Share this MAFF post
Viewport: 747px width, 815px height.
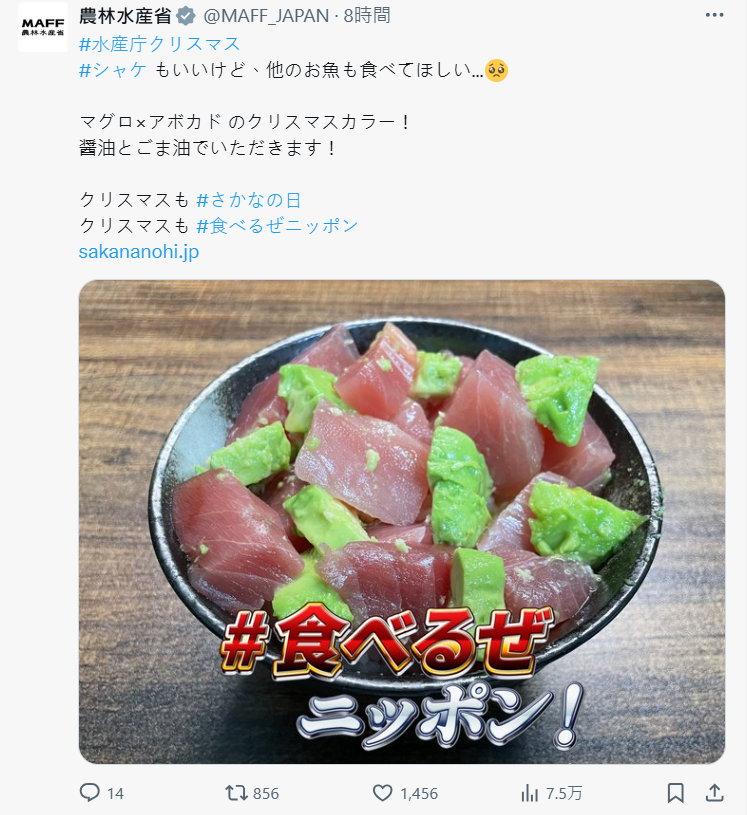(x=714, y=793)
